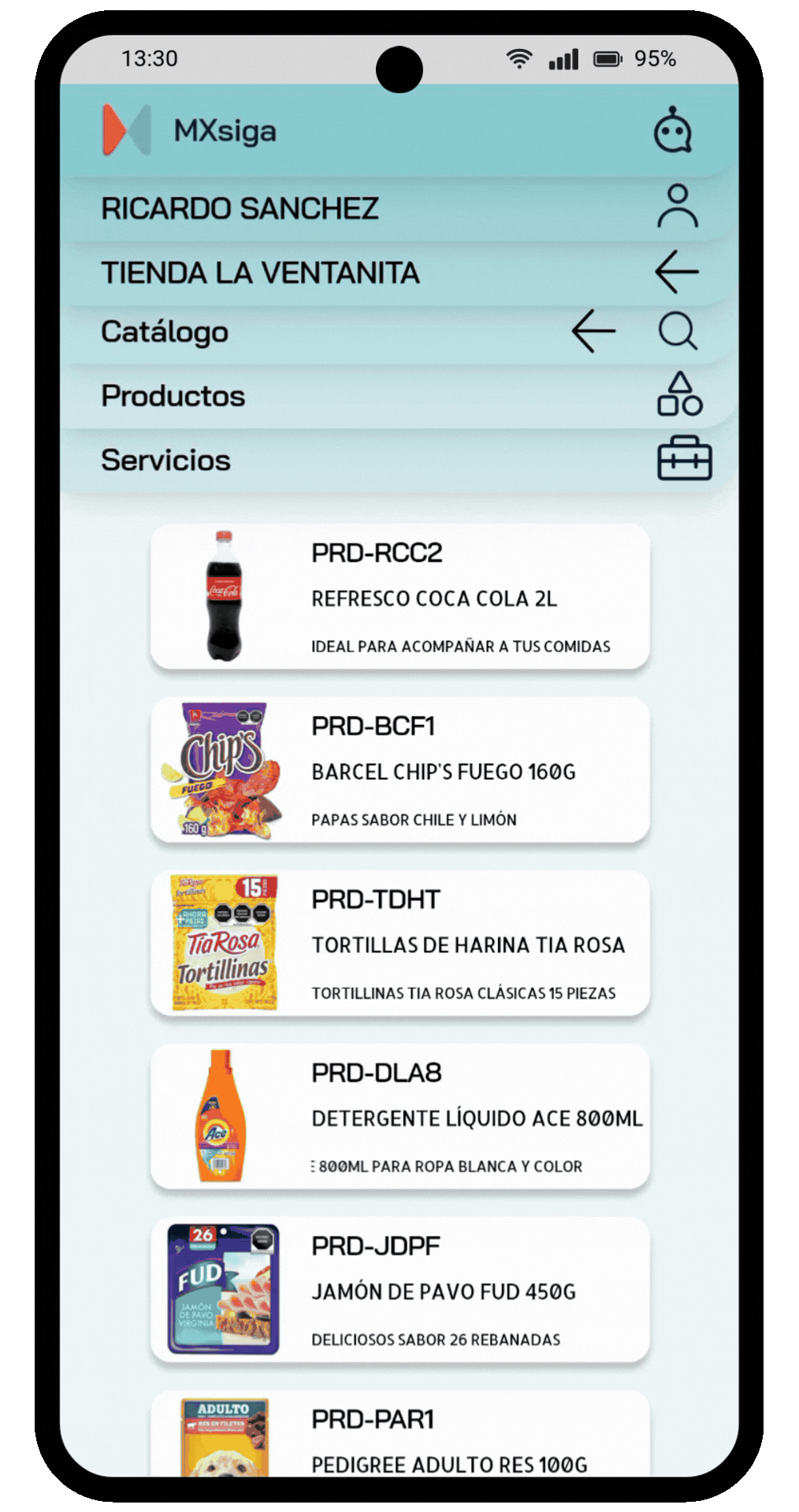The width and height of the screenshot is (799, 1512).
Task: Tap the battery indicator showing 95%
Action: pyautogui.click(x=607, y=57)
